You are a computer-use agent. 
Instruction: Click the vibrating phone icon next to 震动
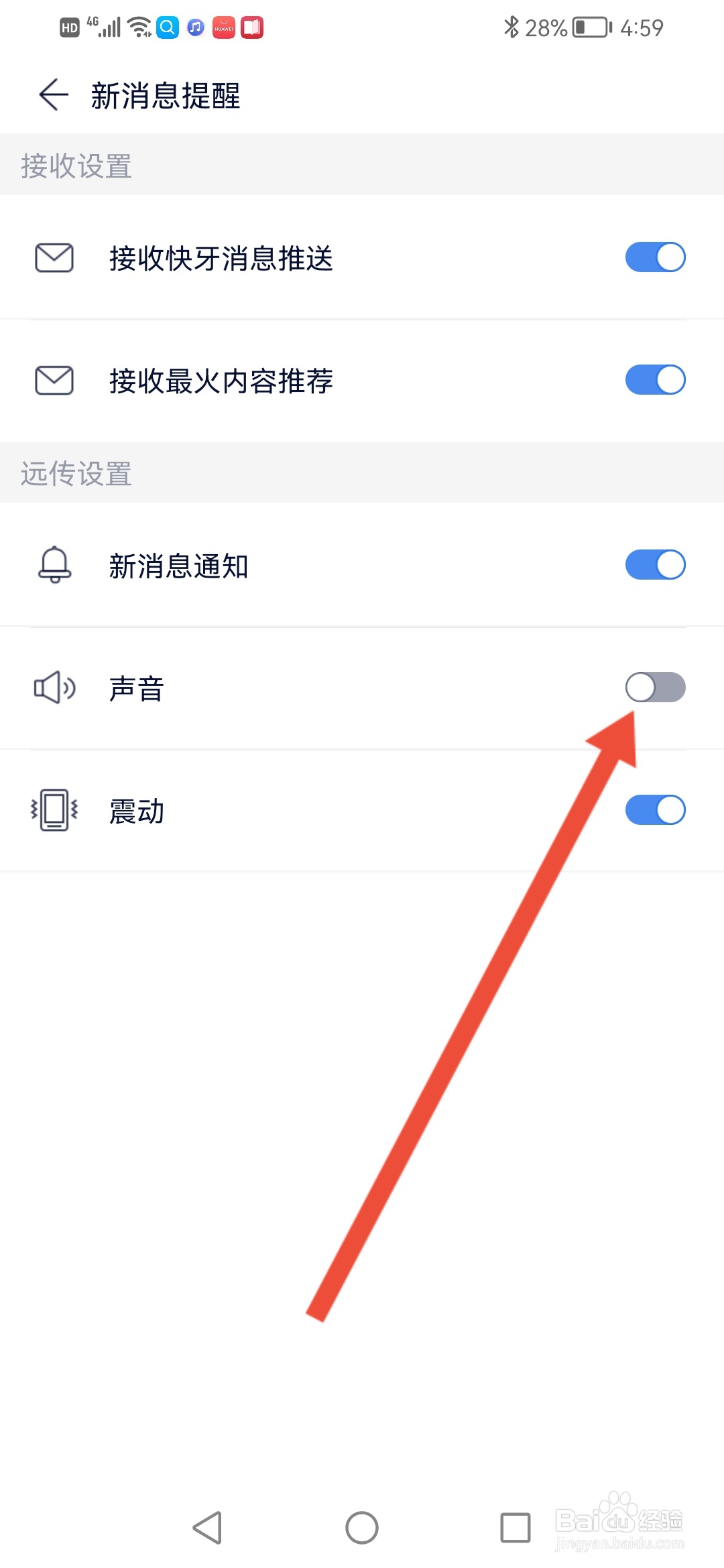coord(54,809)
